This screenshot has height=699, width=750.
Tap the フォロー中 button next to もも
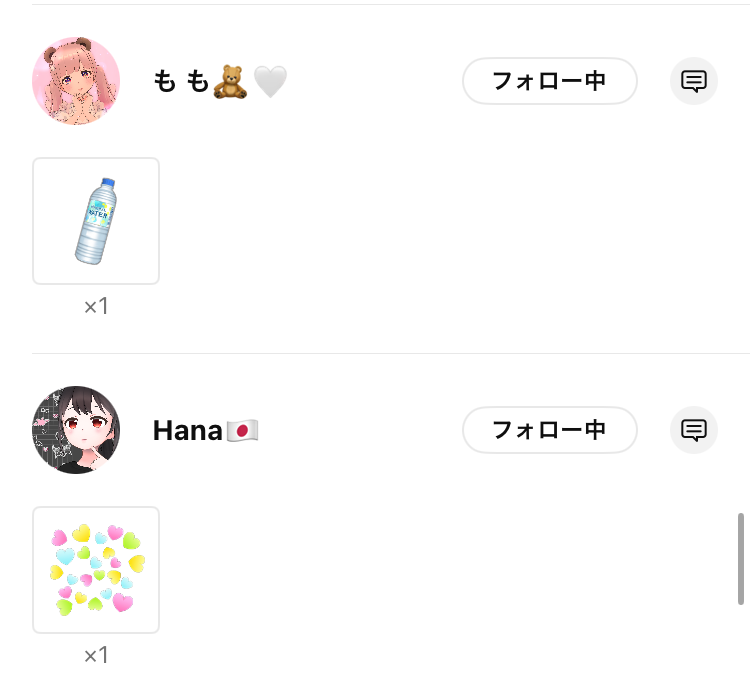coord(549,81)
